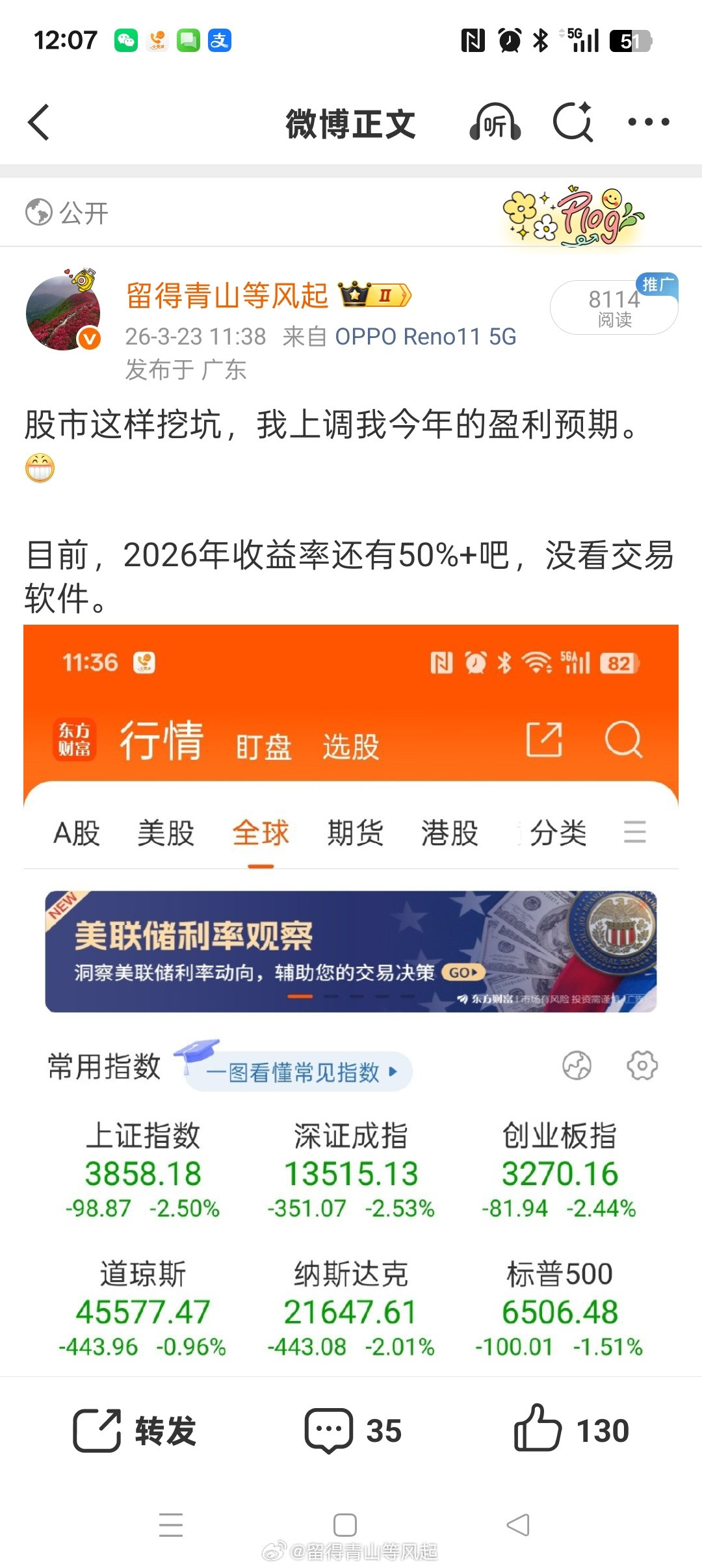The height and width of the screenshot is (1568, 702).
Task: Open the profile avatar of 留得青山等风起
Action: tap(63, 312)
